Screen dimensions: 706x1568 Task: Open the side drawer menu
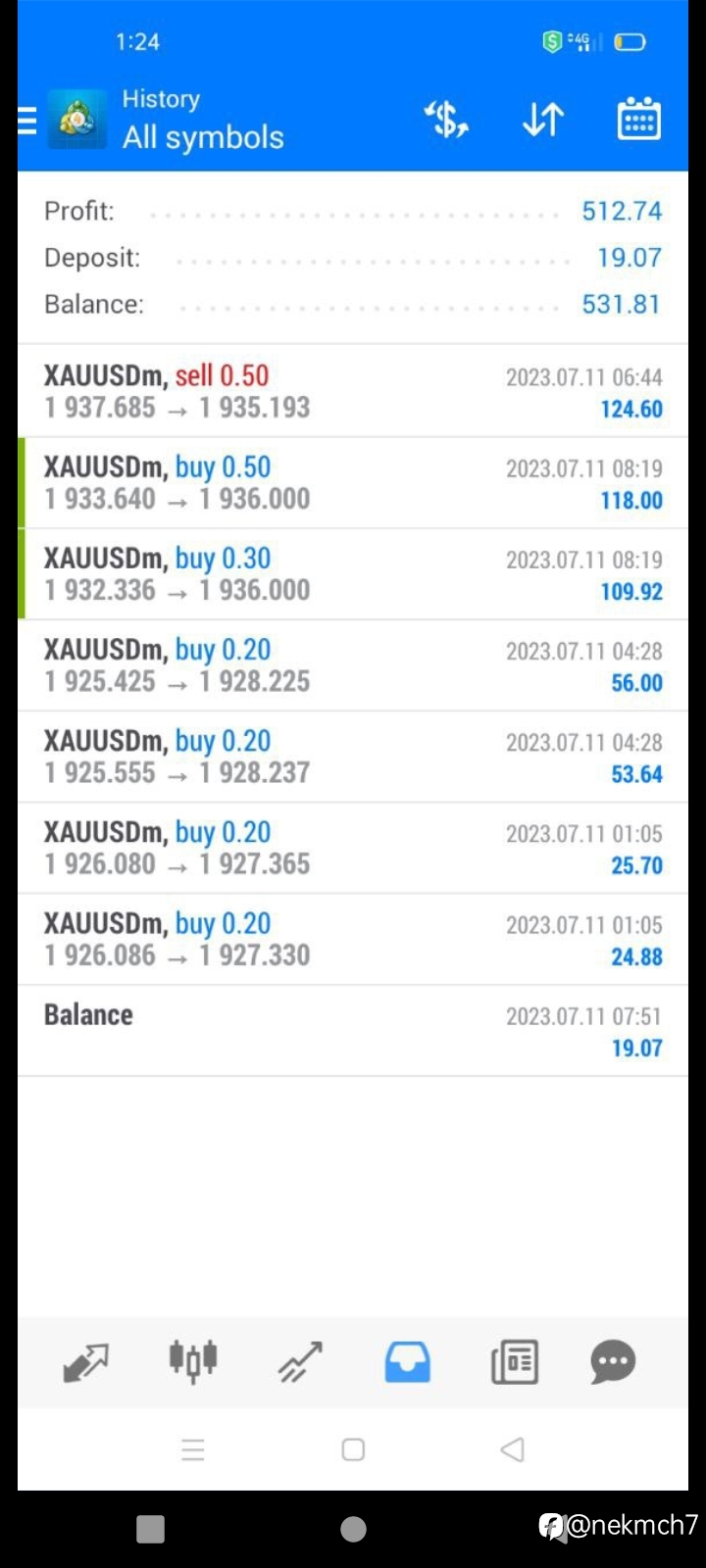click(x=27, y=121)
